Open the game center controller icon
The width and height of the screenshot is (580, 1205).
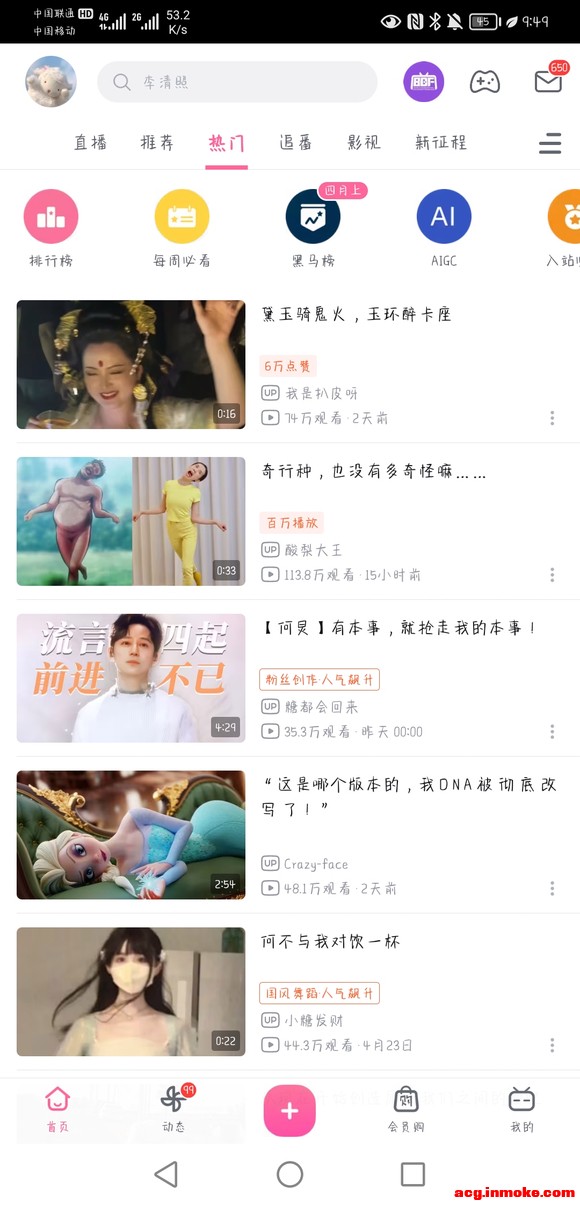(485, 82)
